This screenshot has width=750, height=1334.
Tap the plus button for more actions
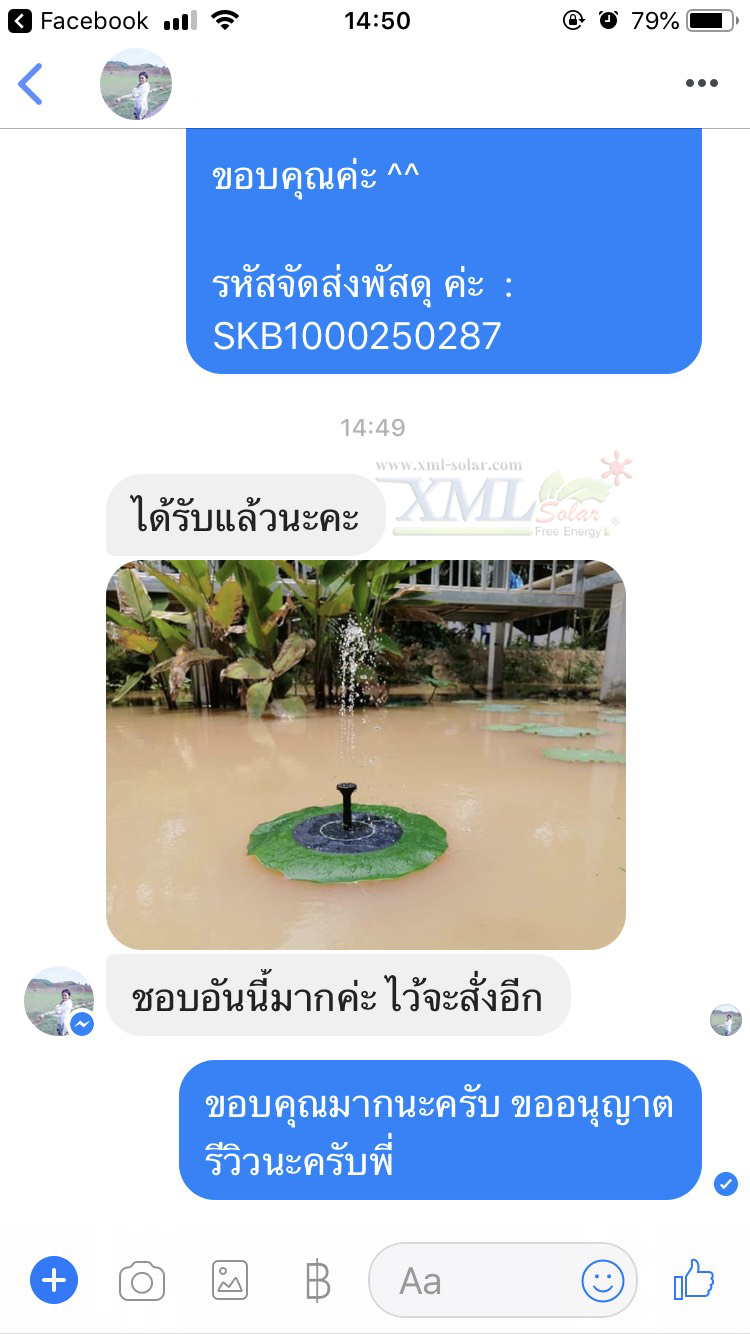coord(54,1280)
